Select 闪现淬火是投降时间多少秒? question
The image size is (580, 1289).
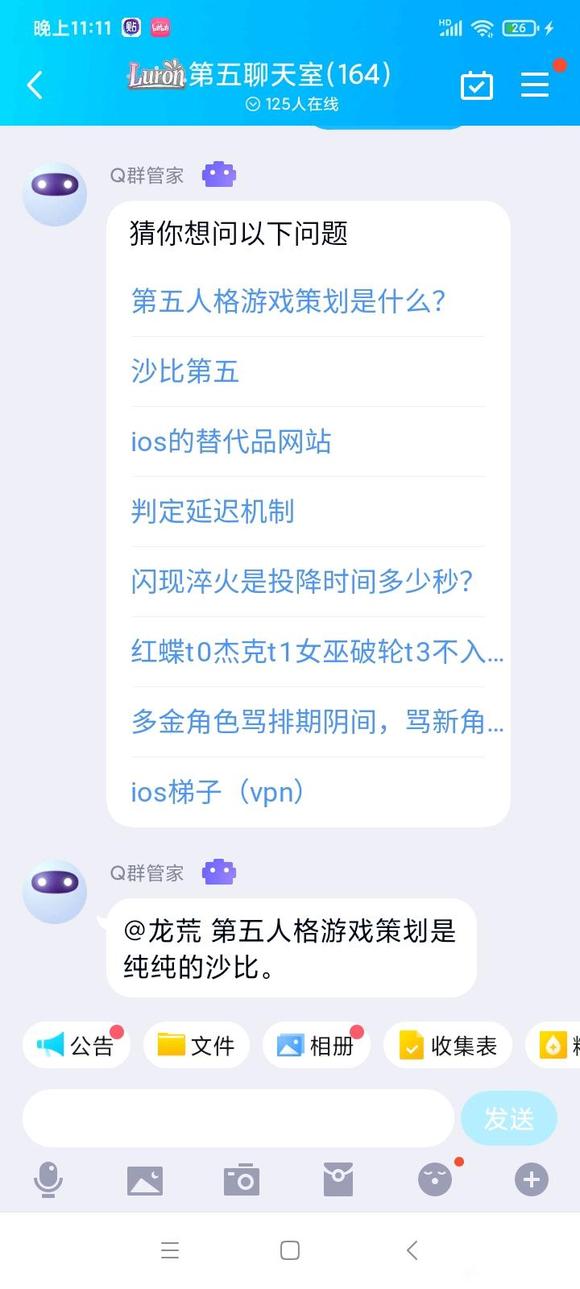(302, 582)
